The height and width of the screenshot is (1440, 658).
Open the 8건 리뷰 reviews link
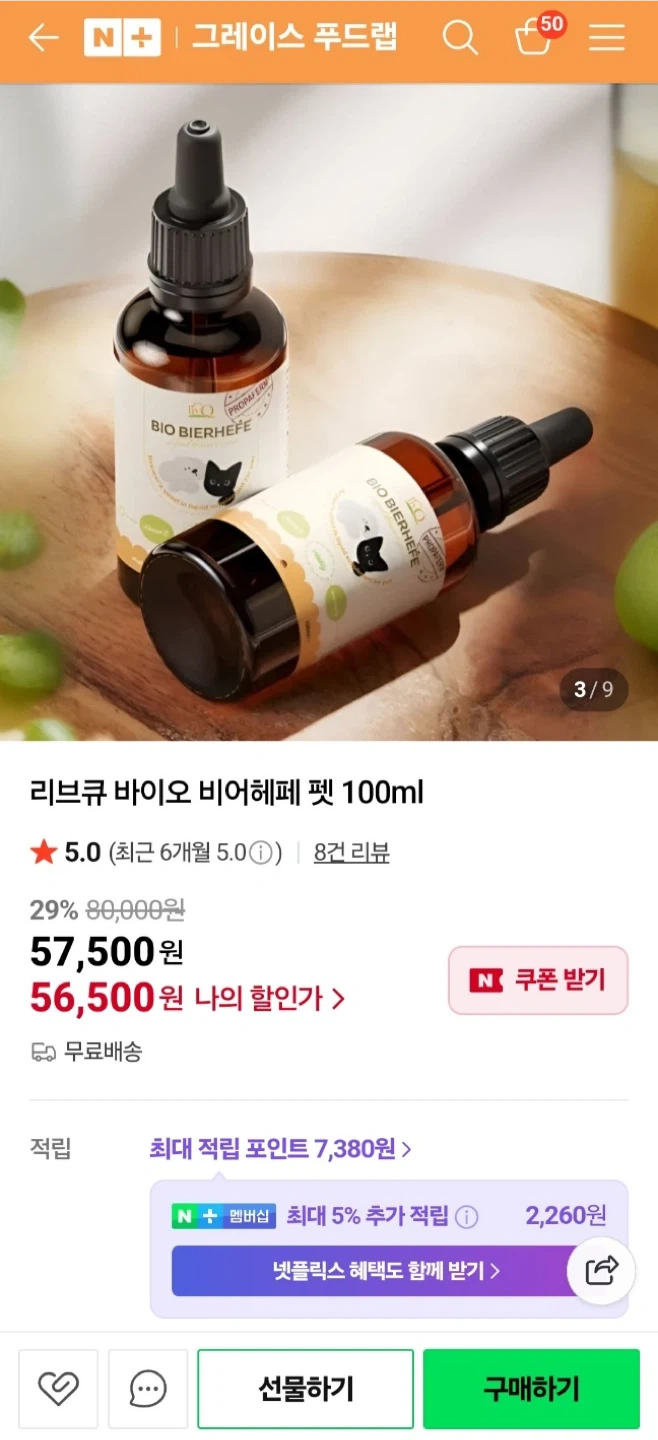(351, 853)
